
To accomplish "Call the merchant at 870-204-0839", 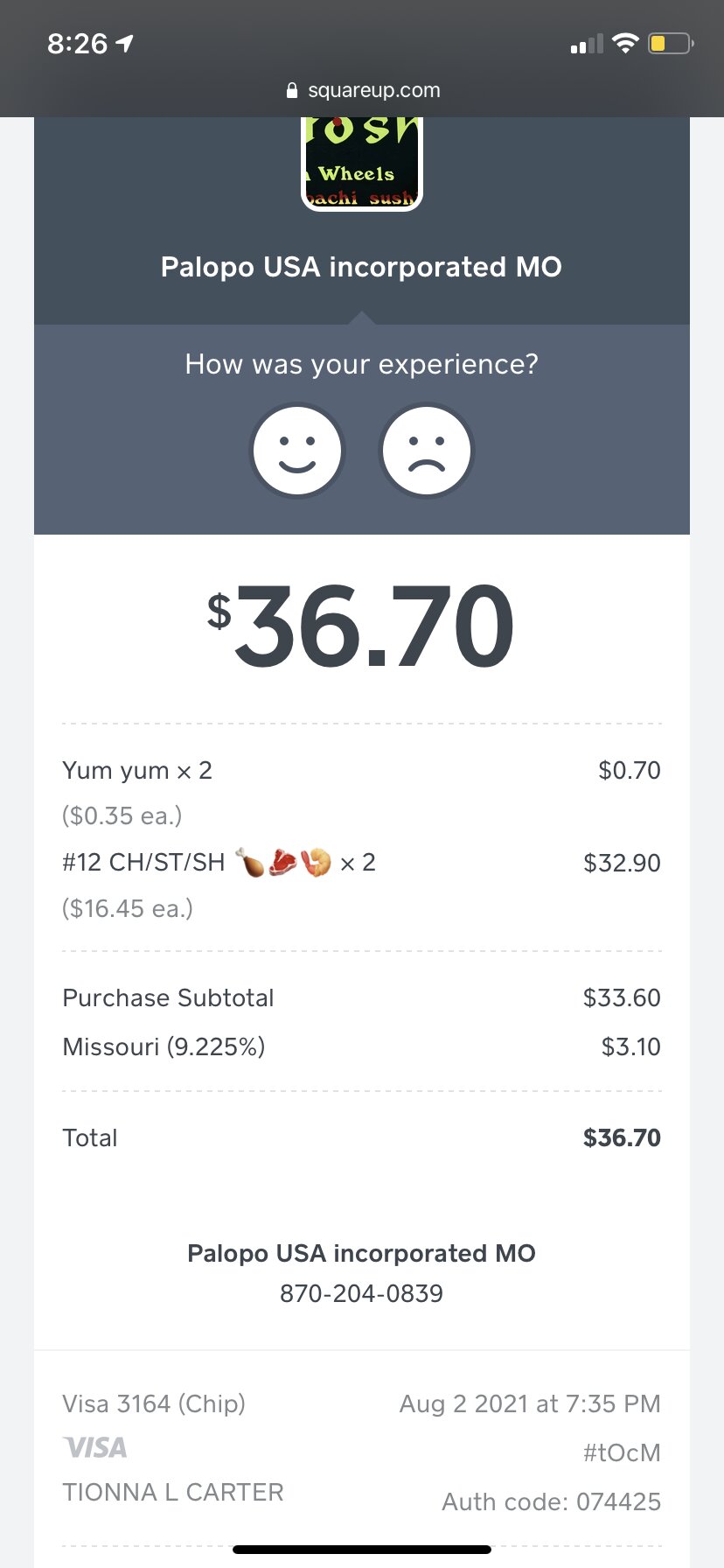I will [x=361, y=1293].
